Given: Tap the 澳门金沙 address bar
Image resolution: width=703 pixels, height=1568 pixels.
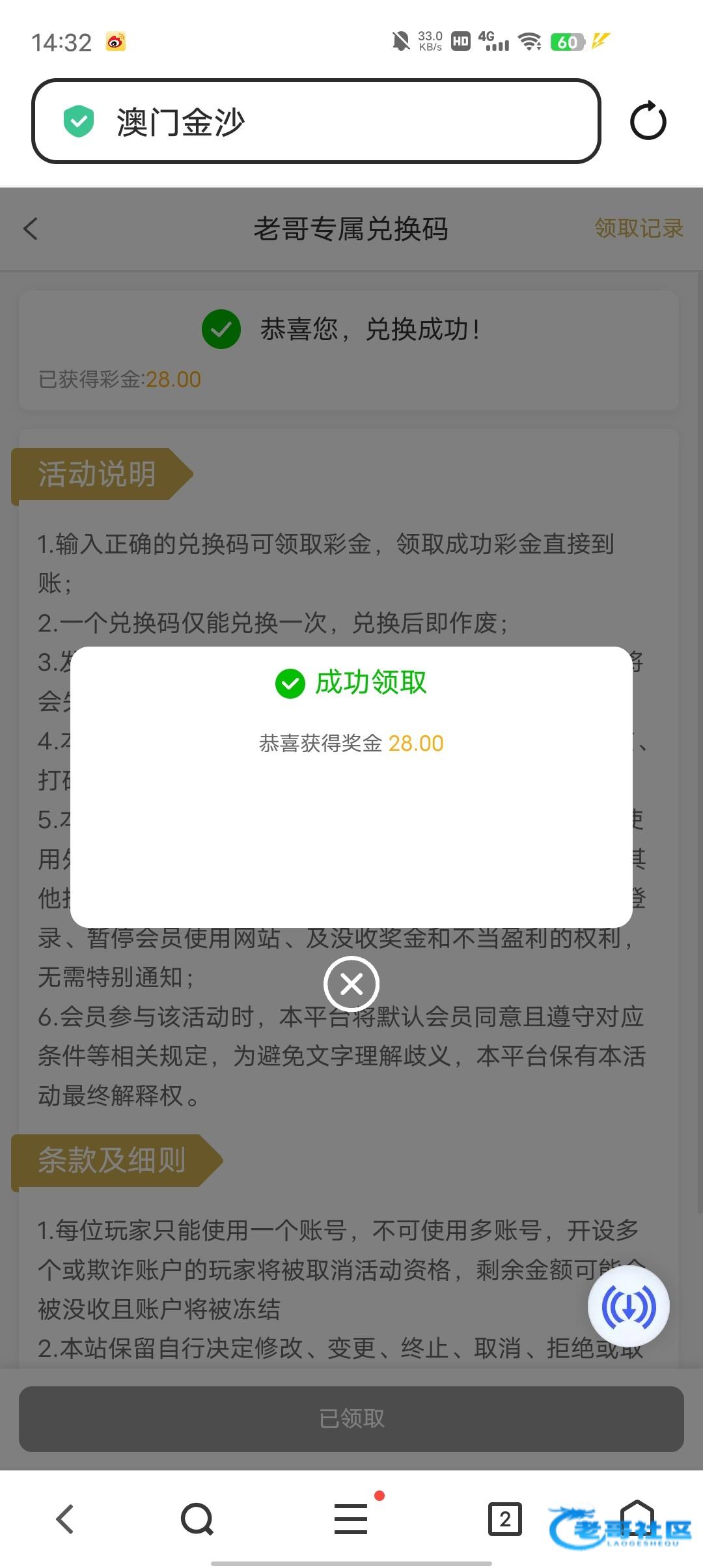Looking at the screenshot, I should click(316, 121).
